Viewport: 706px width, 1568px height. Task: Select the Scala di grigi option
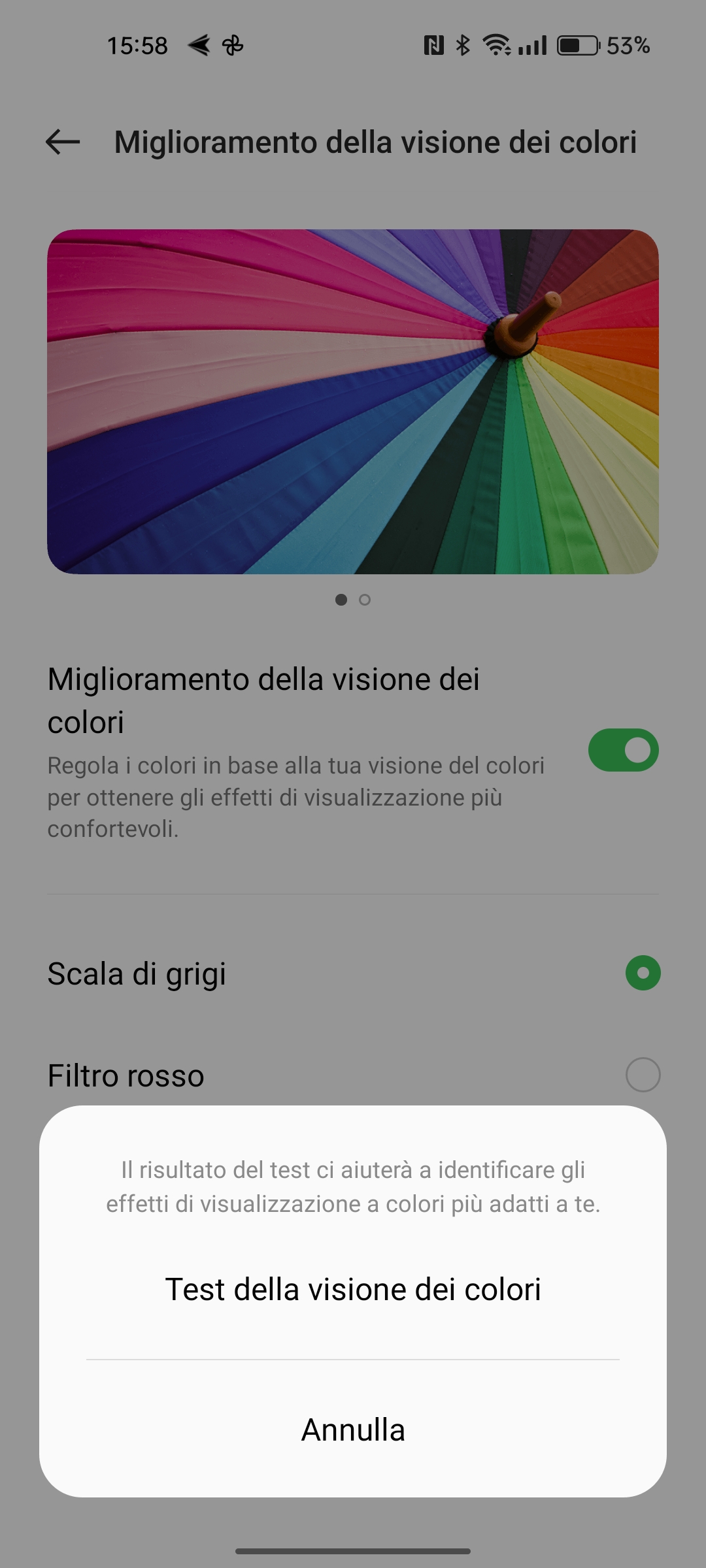(x=353, y=973)
